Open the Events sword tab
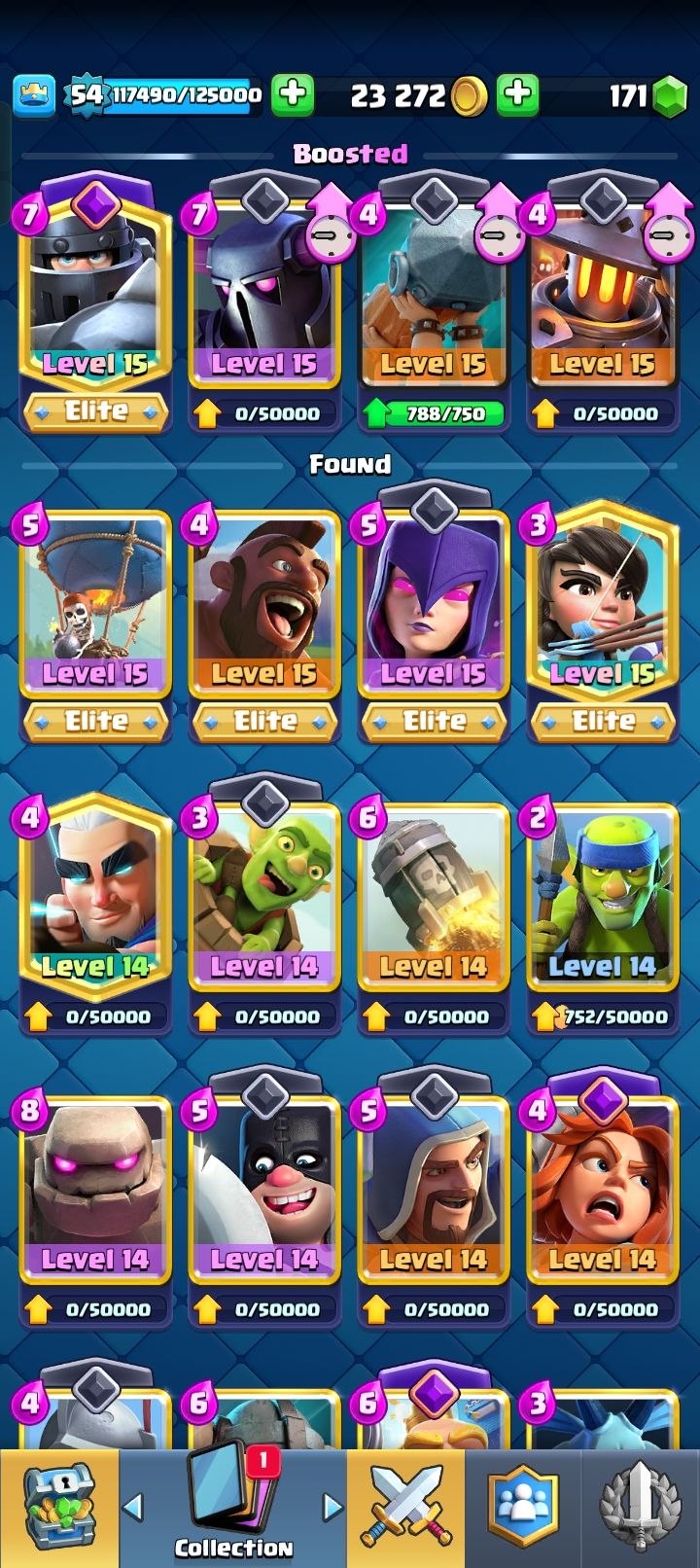 point(640,1508)
